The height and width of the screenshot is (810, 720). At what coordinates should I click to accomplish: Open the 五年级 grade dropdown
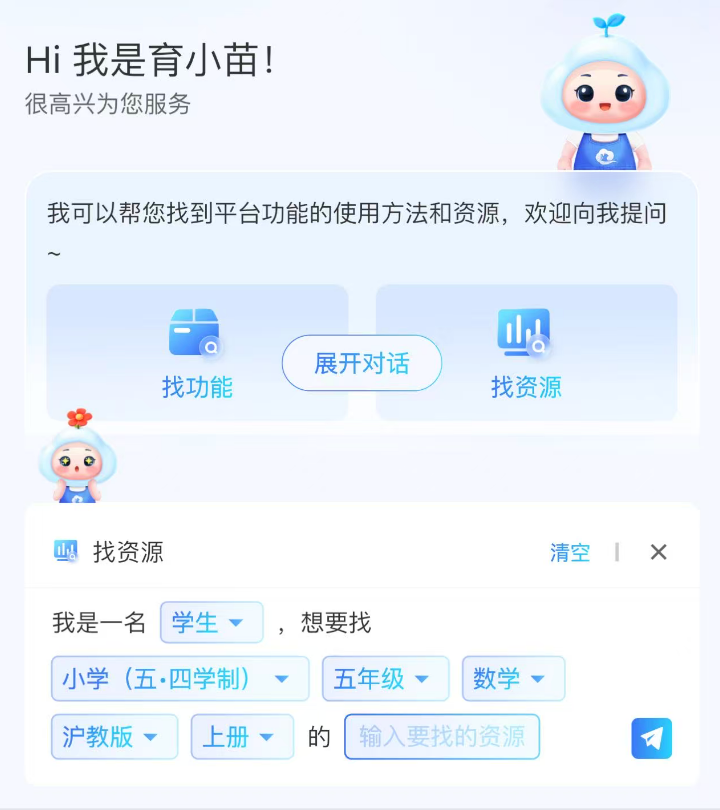(385, 678)
